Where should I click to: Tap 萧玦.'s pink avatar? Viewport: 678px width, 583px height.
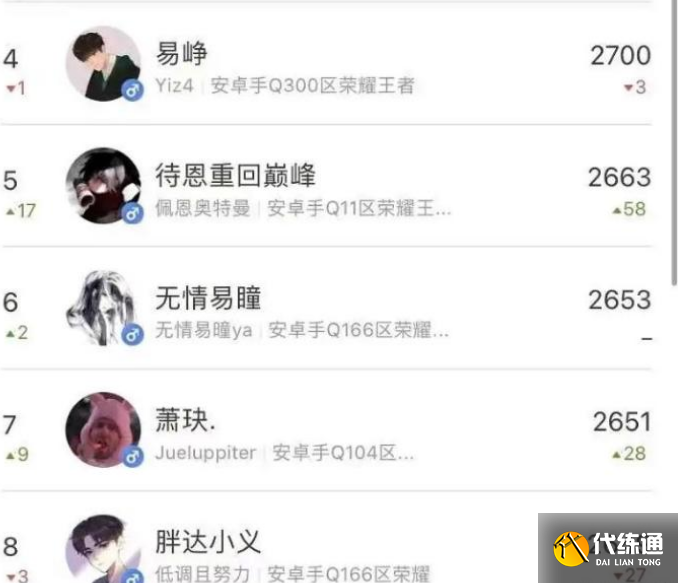click(x=103, y=430)
